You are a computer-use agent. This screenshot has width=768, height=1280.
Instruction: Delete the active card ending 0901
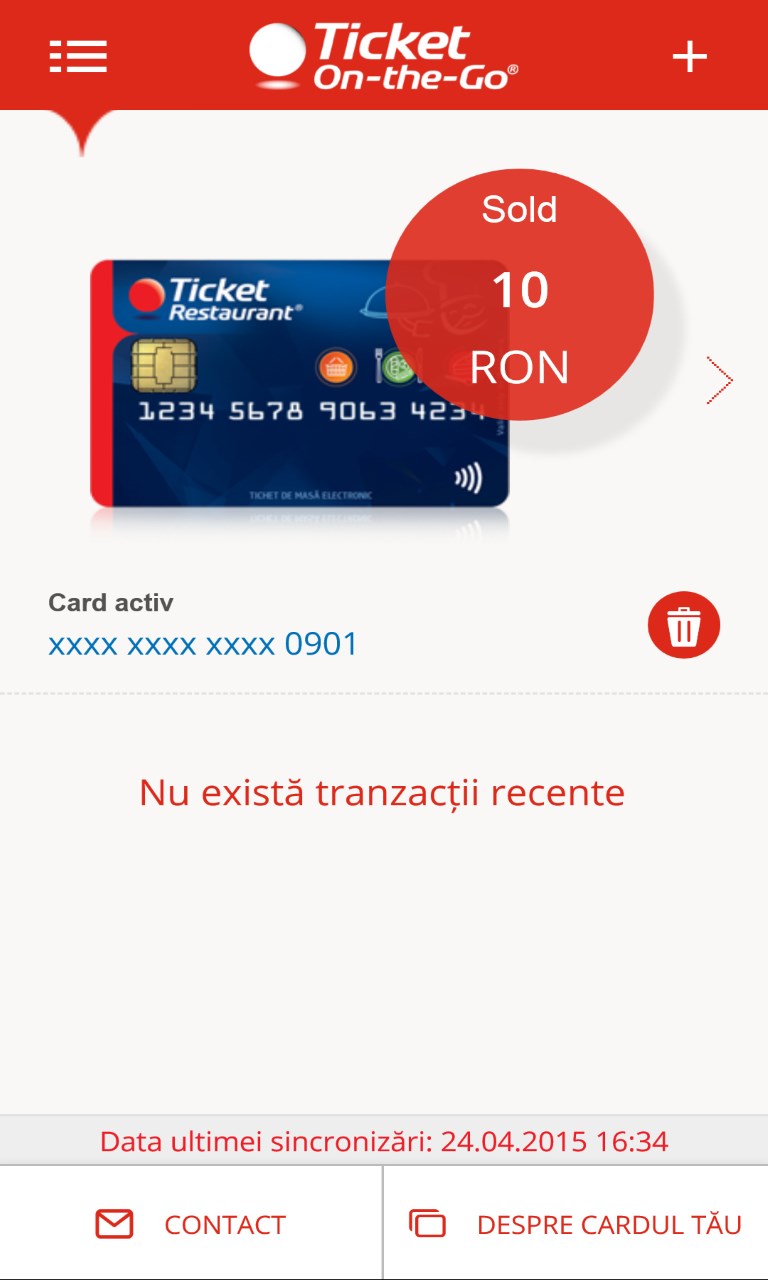click(x=684, y=626)
